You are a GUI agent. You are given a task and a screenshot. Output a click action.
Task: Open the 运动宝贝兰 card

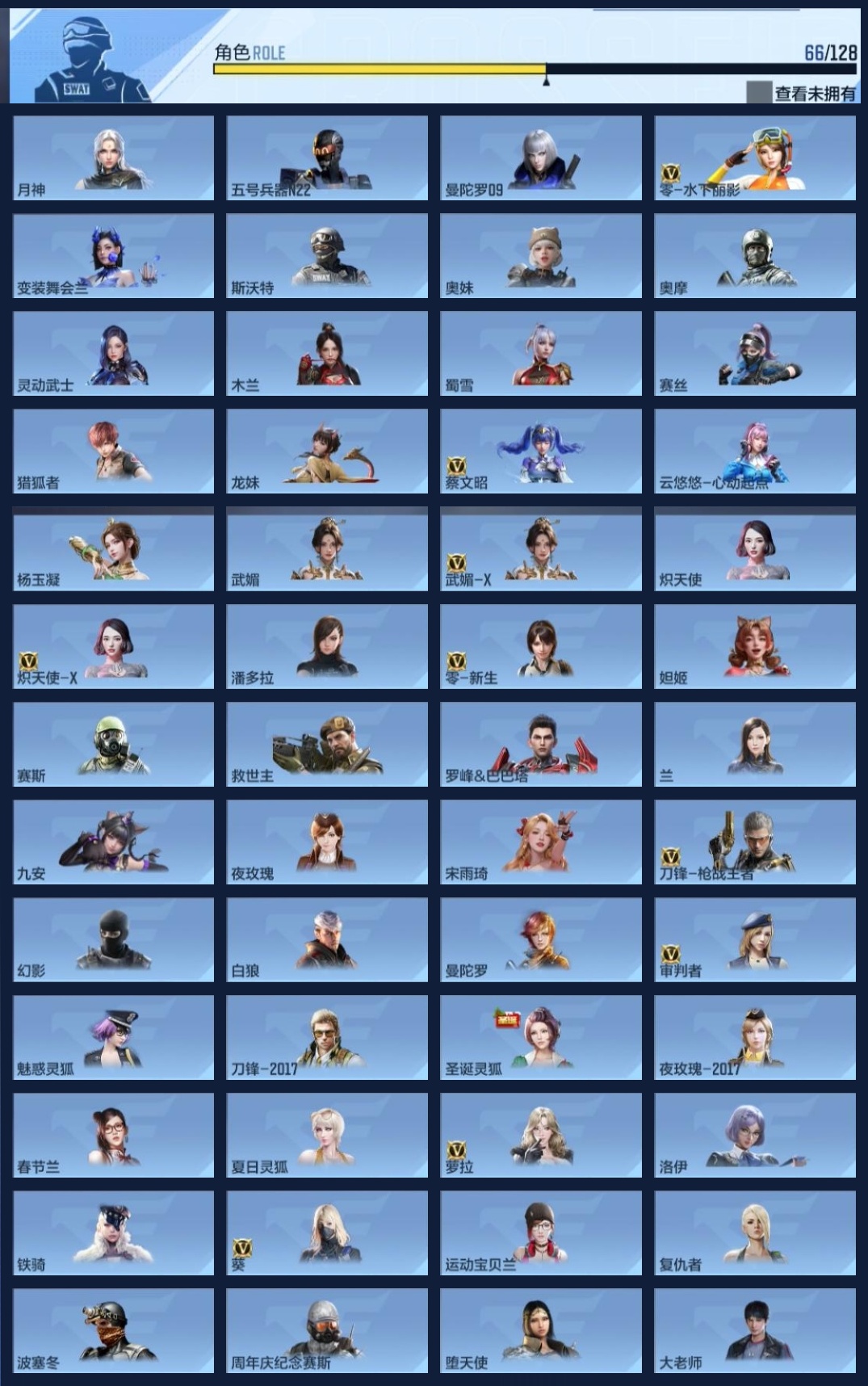[541, 1233]
